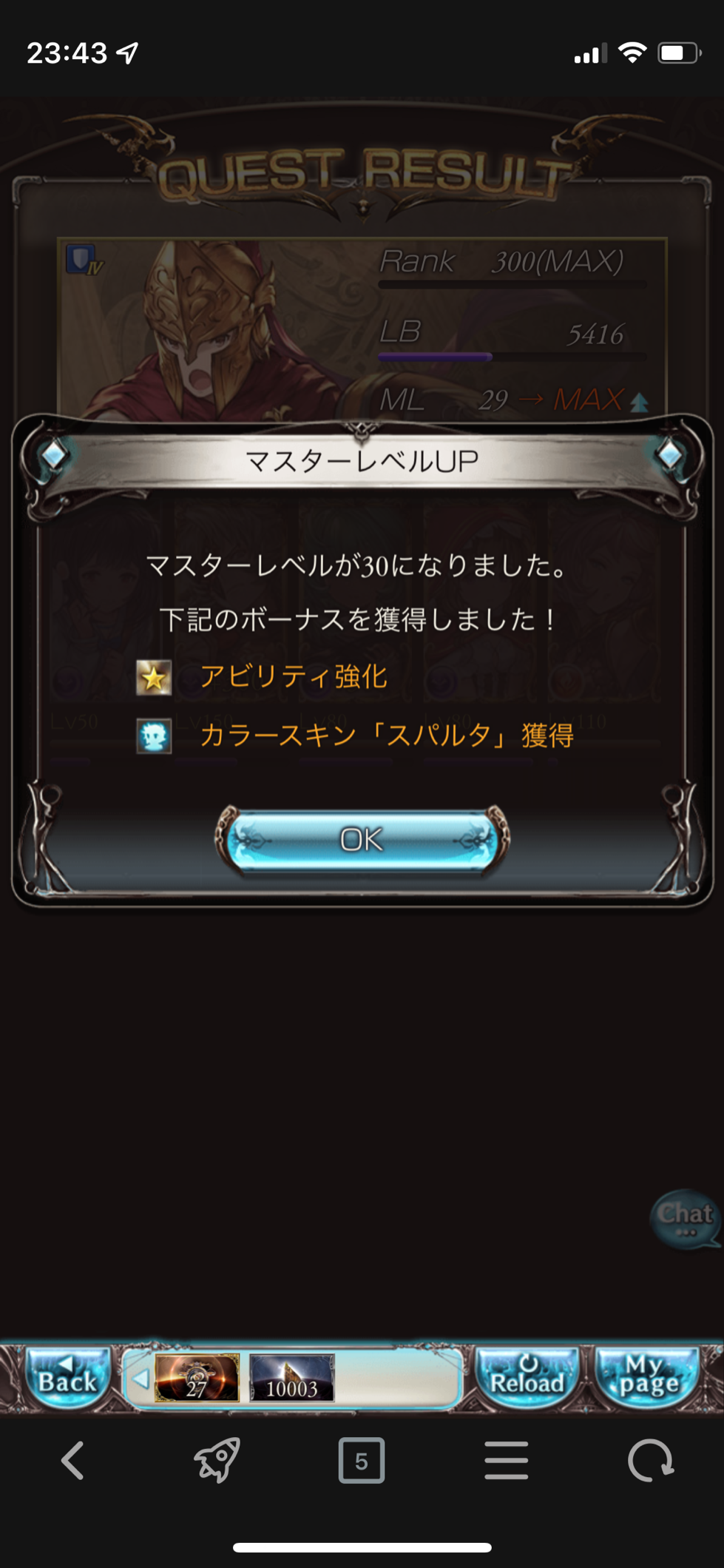
Task: Confirm the master level up dialog with OK
Action: coord(362,840)
